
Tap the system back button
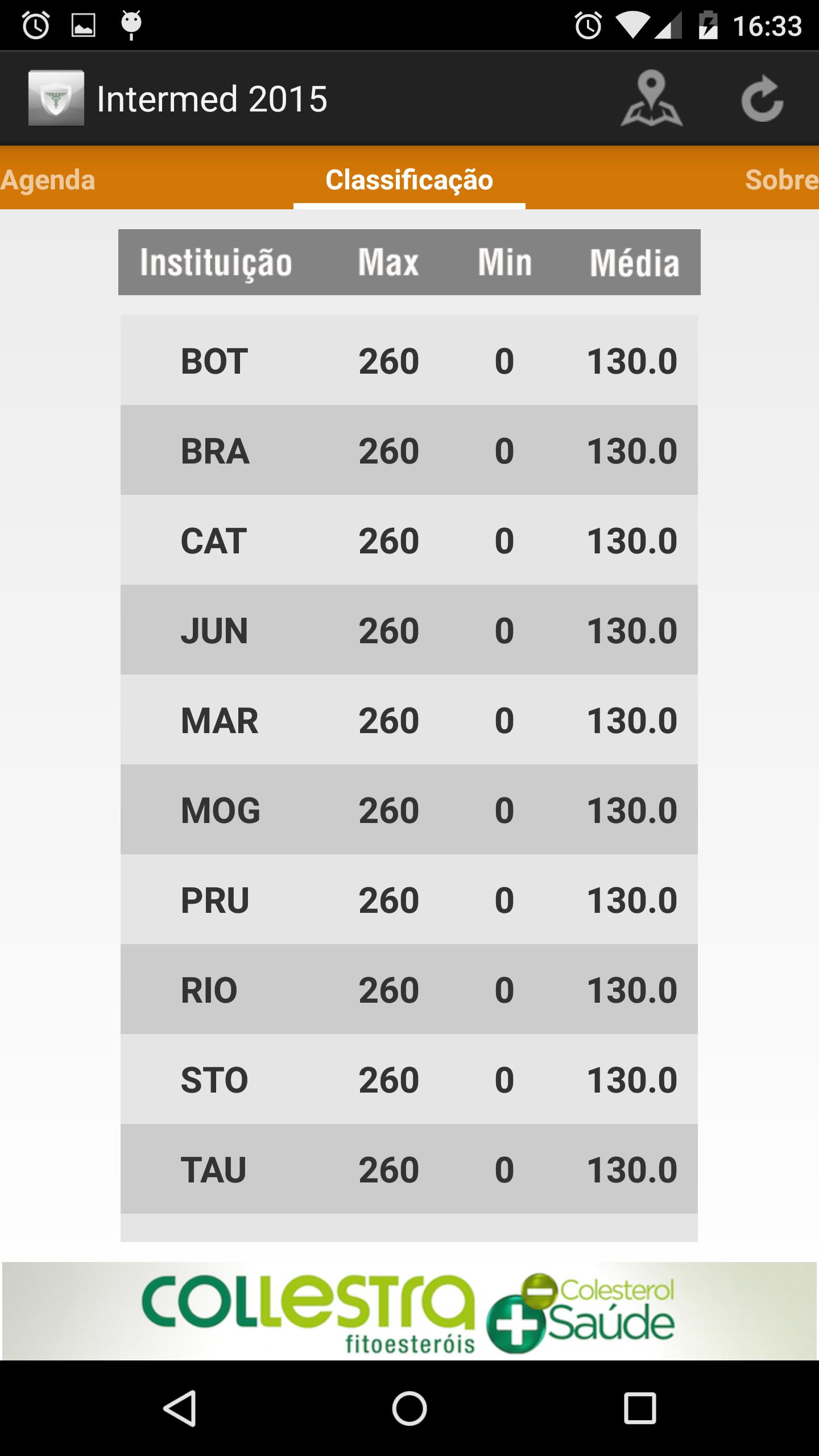180,1408
